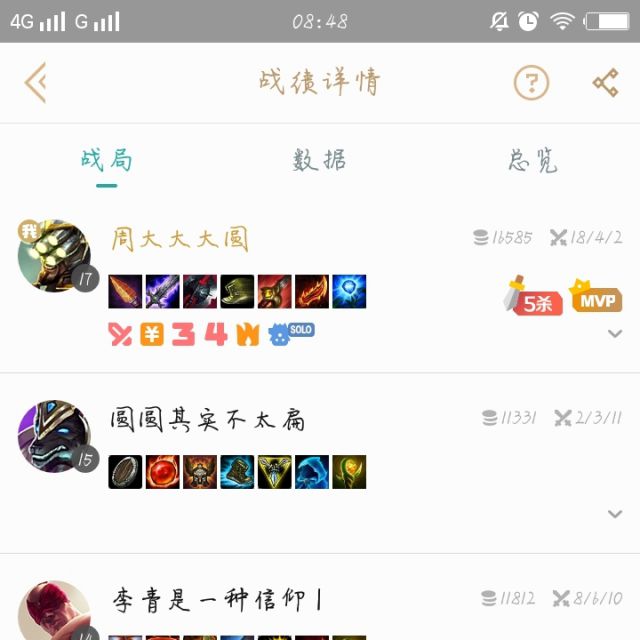Select the 战局 tab
The width and height of the screenshot is (640, 640).
[x=106, y=160]
